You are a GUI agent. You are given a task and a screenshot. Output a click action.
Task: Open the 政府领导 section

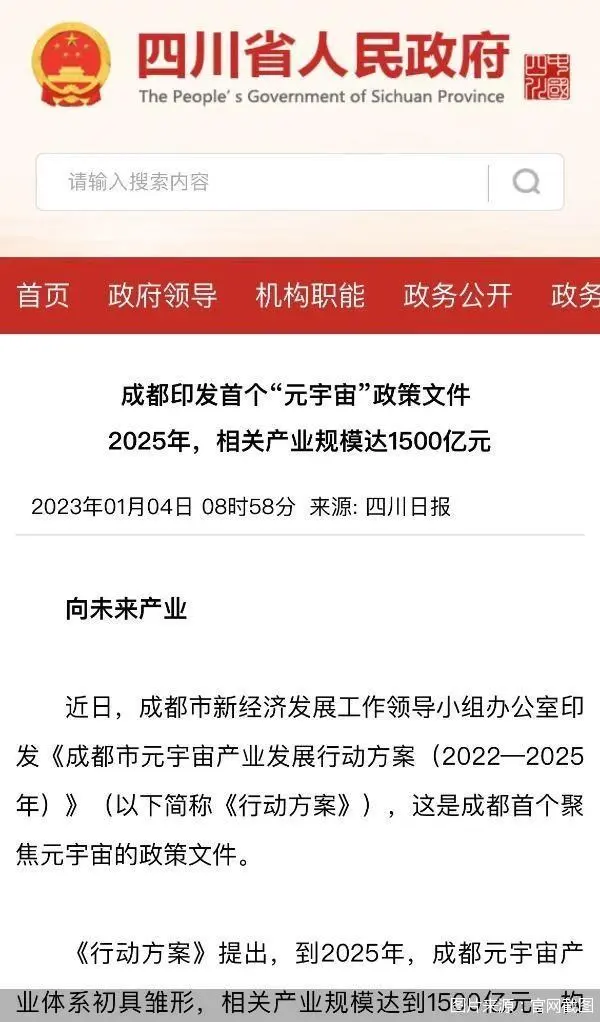coord(162,296)
